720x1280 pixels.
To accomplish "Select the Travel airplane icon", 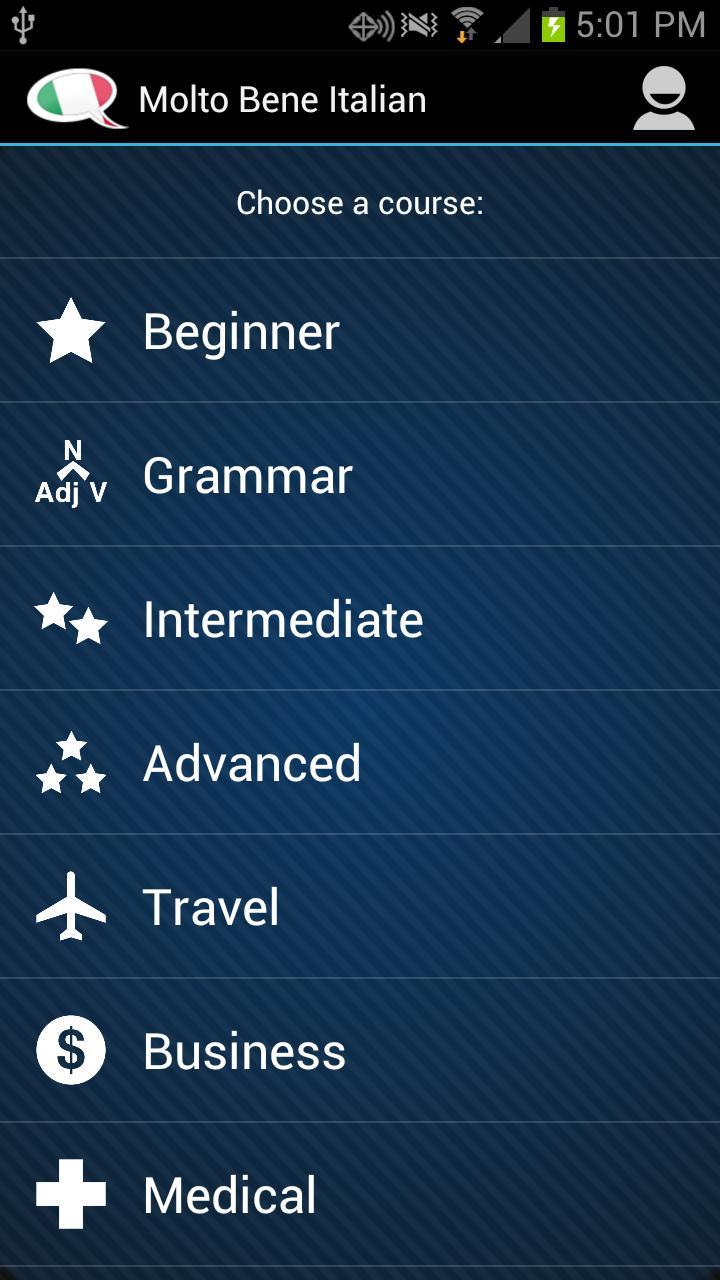I will coord(71,906).
